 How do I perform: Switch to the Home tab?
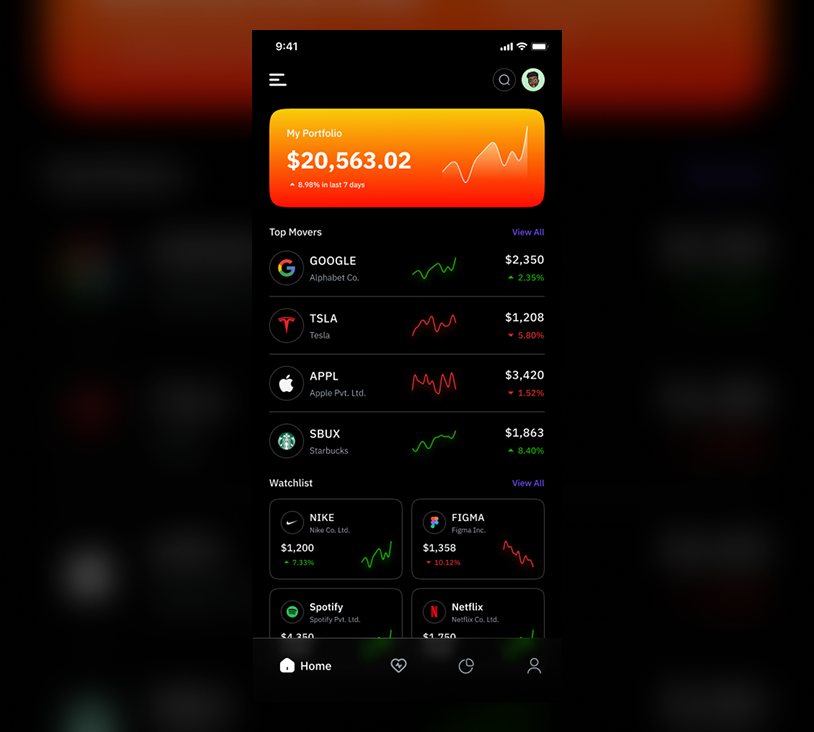(305, 666)
